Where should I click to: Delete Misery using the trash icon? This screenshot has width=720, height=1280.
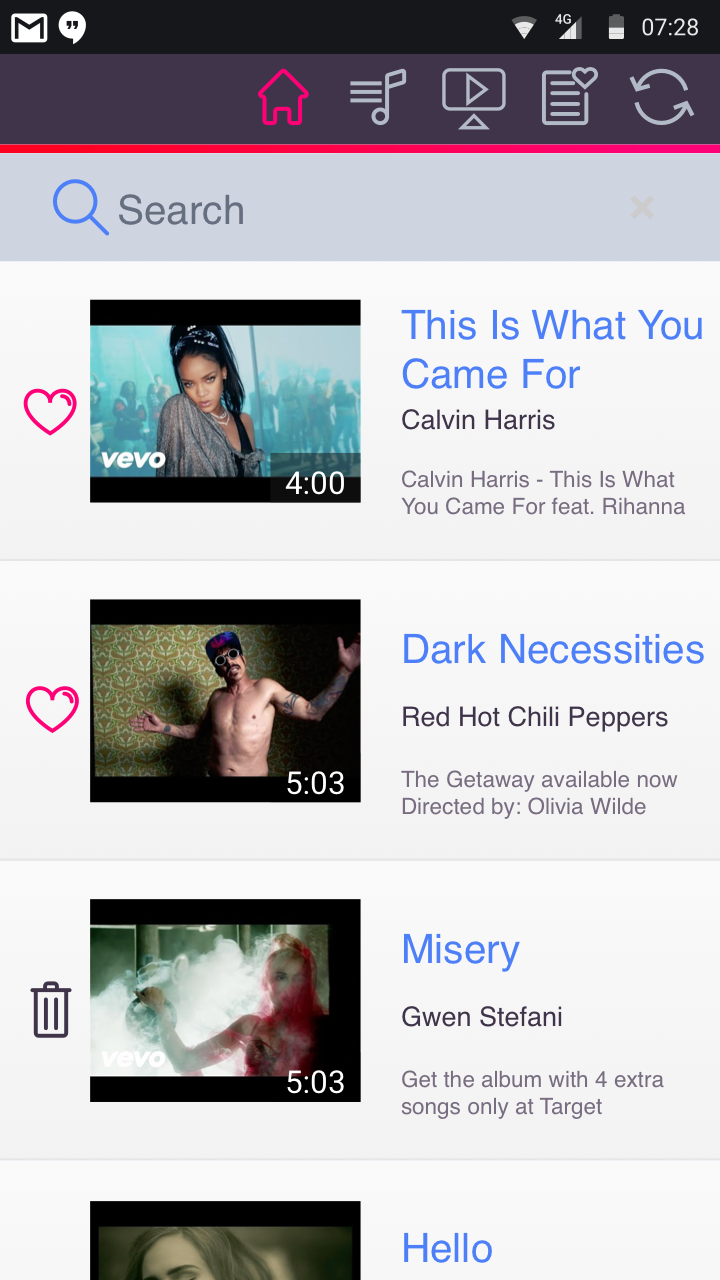pos(50,1009)
